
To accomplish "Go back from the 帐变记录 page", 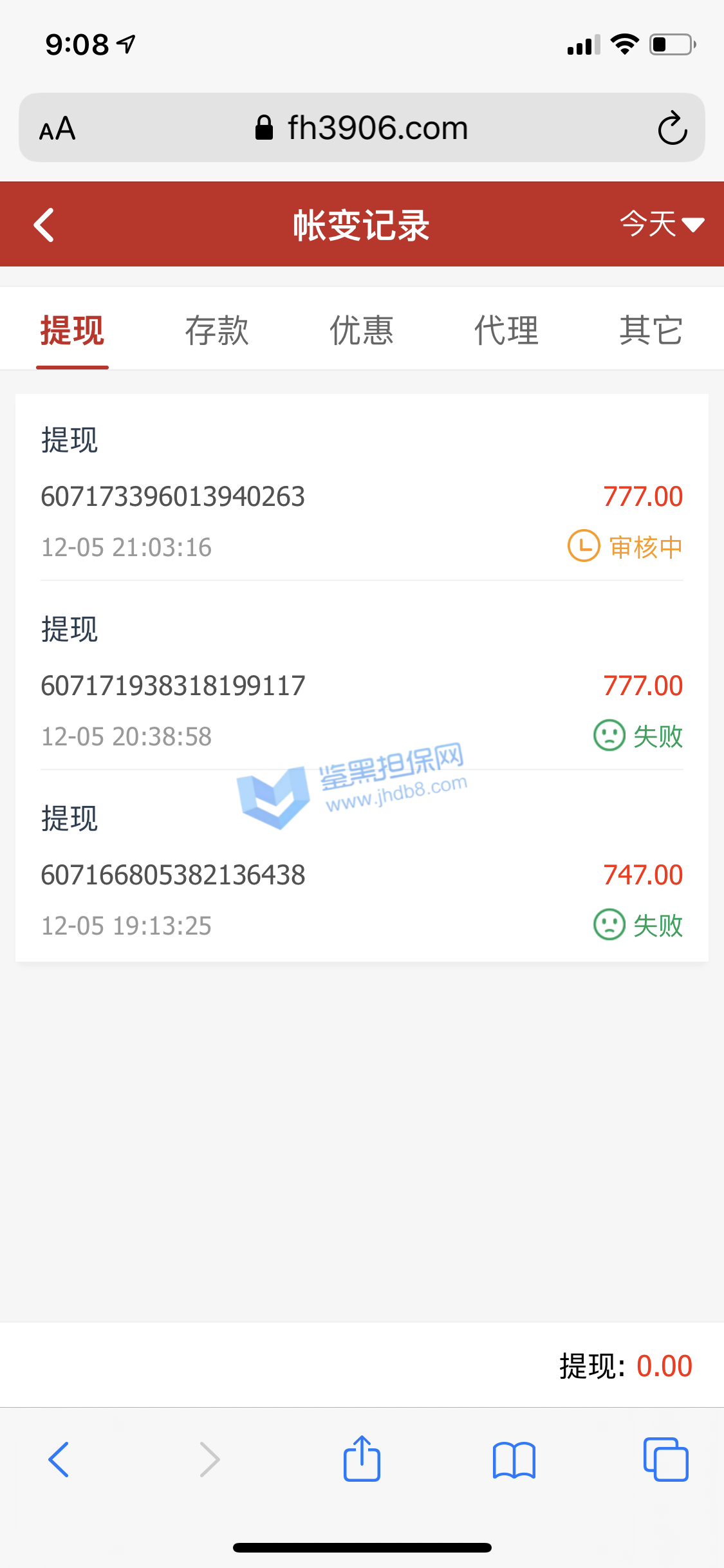I will click(44, 225).
